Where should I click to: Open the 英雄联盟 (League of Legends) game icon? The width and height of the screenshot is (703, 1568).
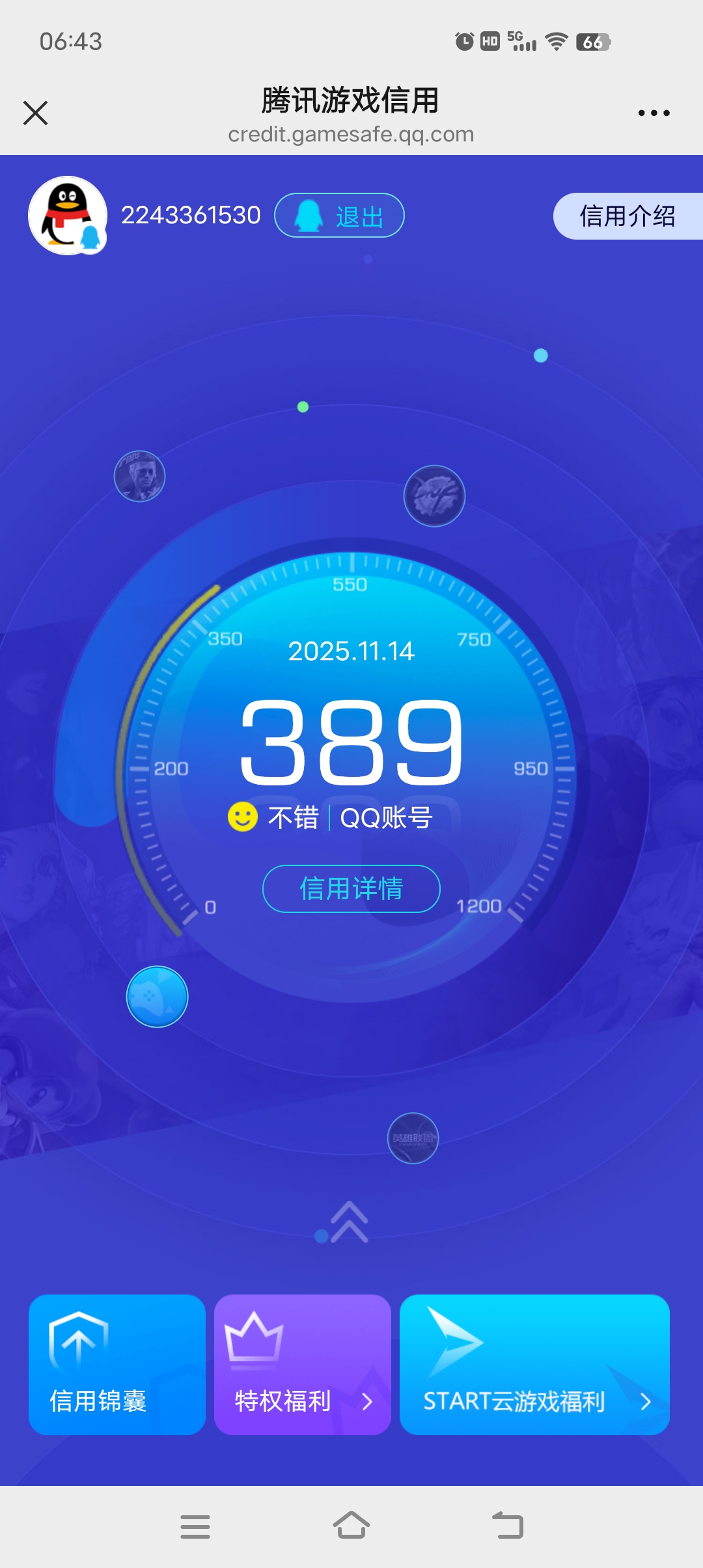(411, 1136)
